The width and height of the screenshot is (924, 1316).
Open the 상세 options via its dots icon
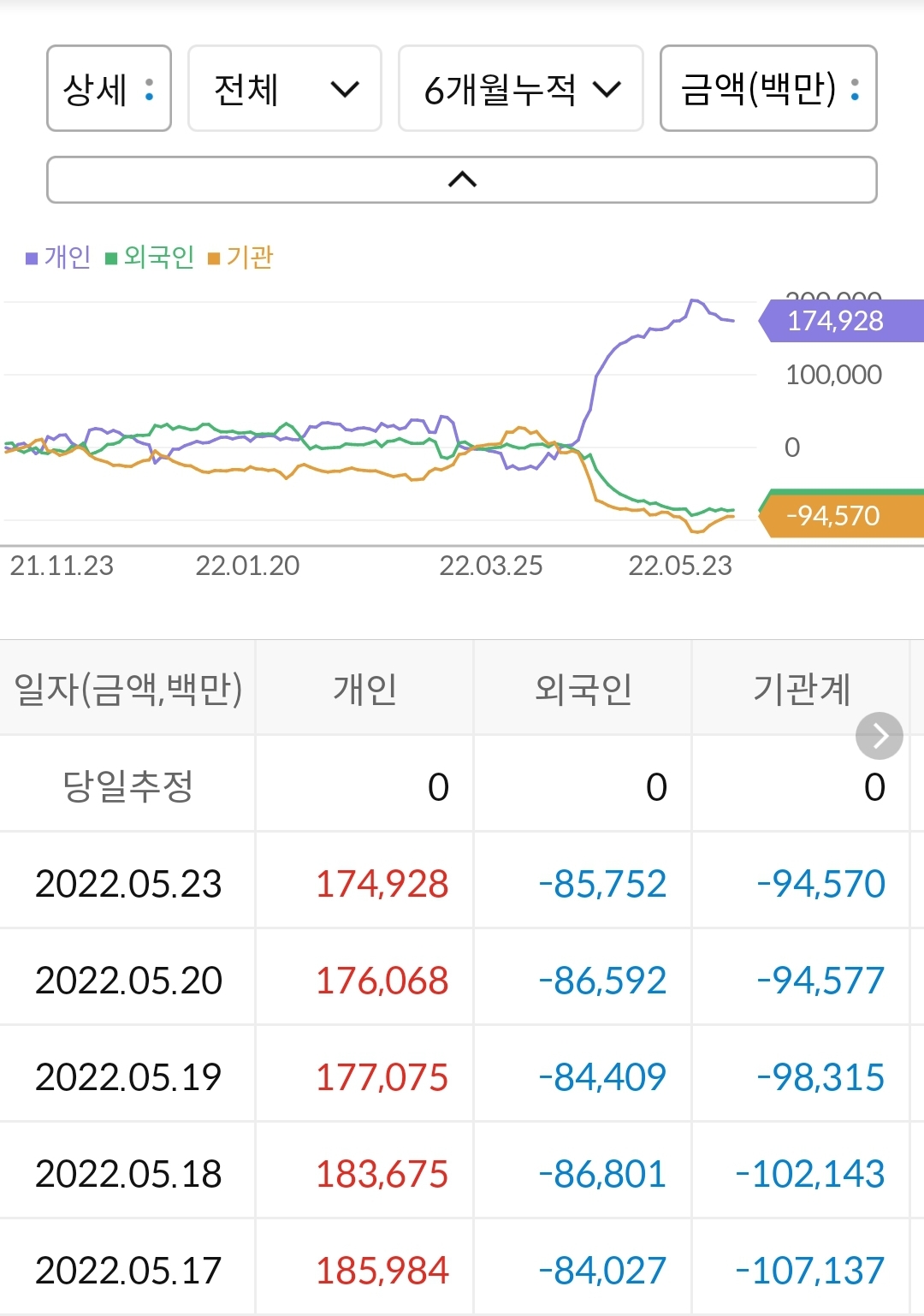click(x=147, y=90)
